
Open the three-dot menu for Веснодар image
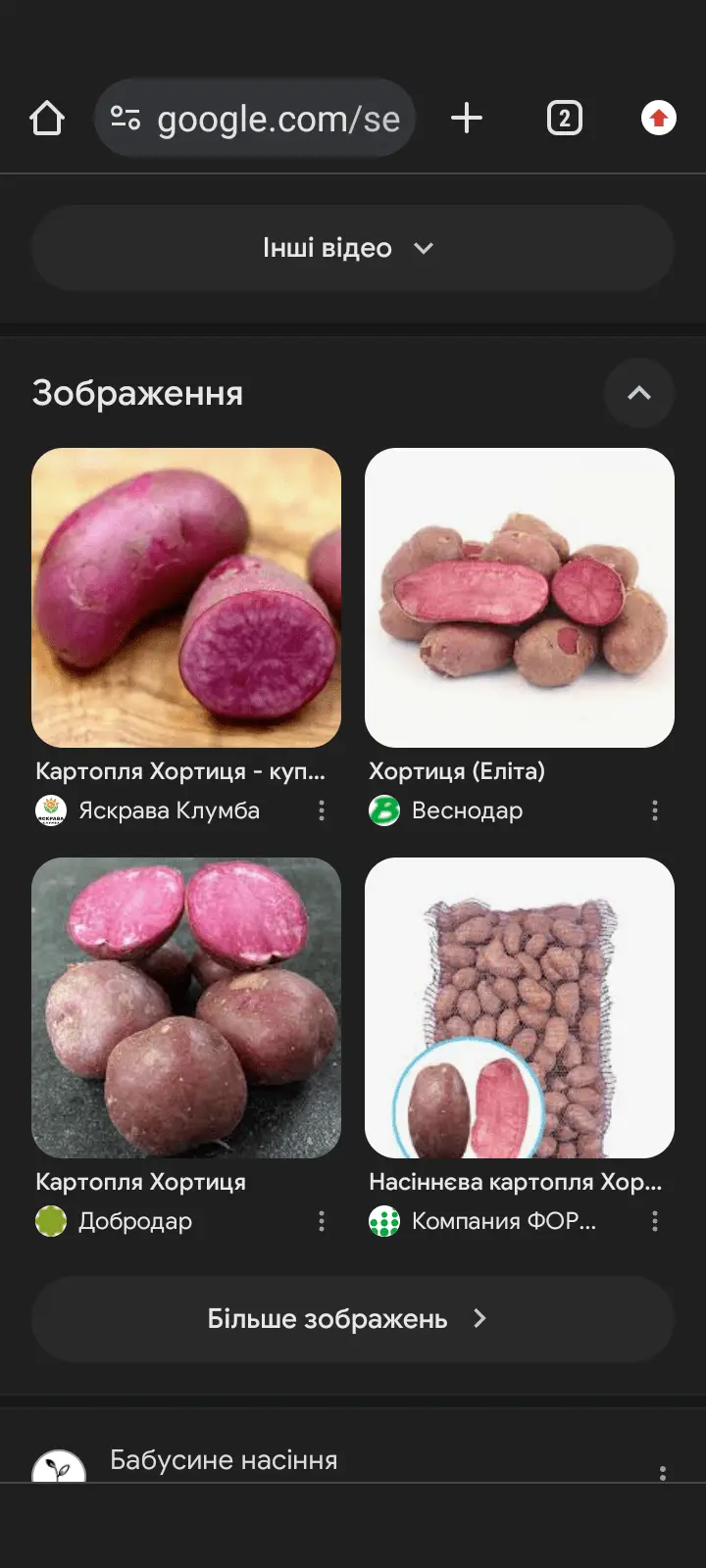tap(655, 810)
